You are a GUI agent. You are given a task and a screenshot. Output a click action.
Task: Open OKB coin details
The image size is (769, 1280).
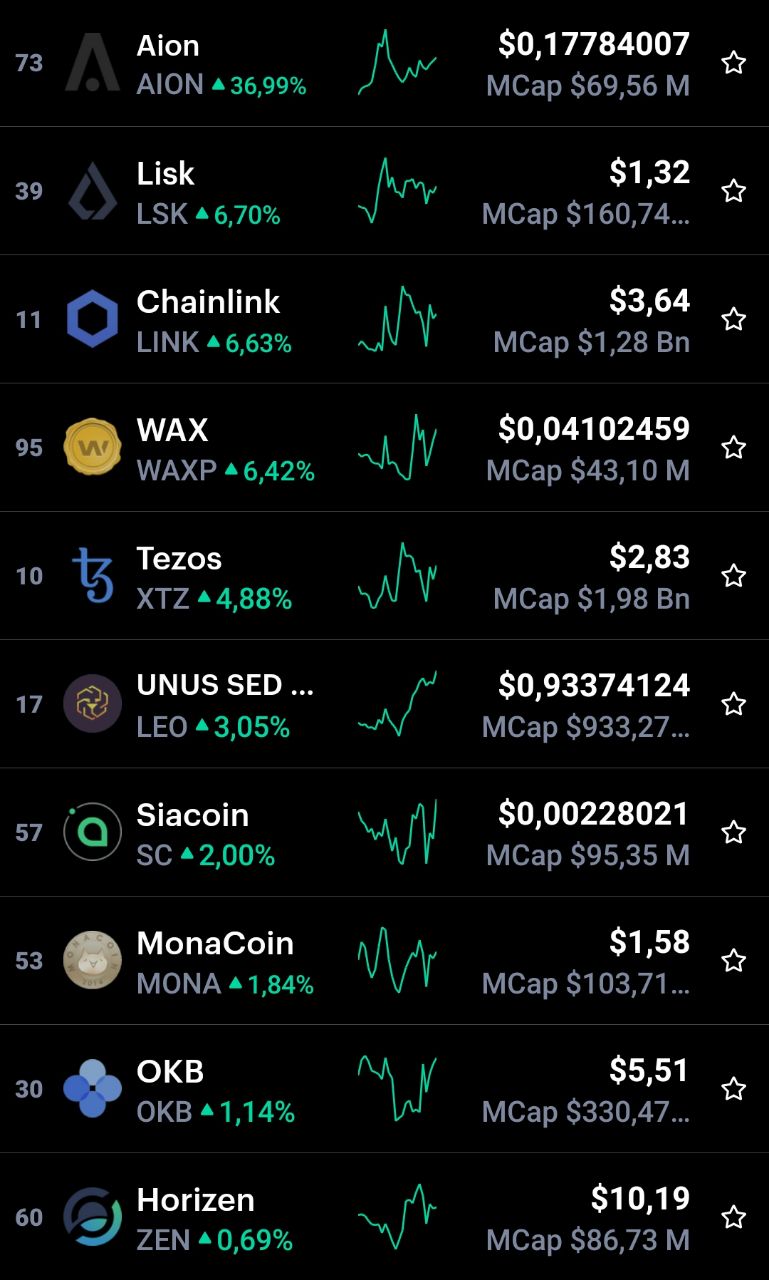[384, 1088]
